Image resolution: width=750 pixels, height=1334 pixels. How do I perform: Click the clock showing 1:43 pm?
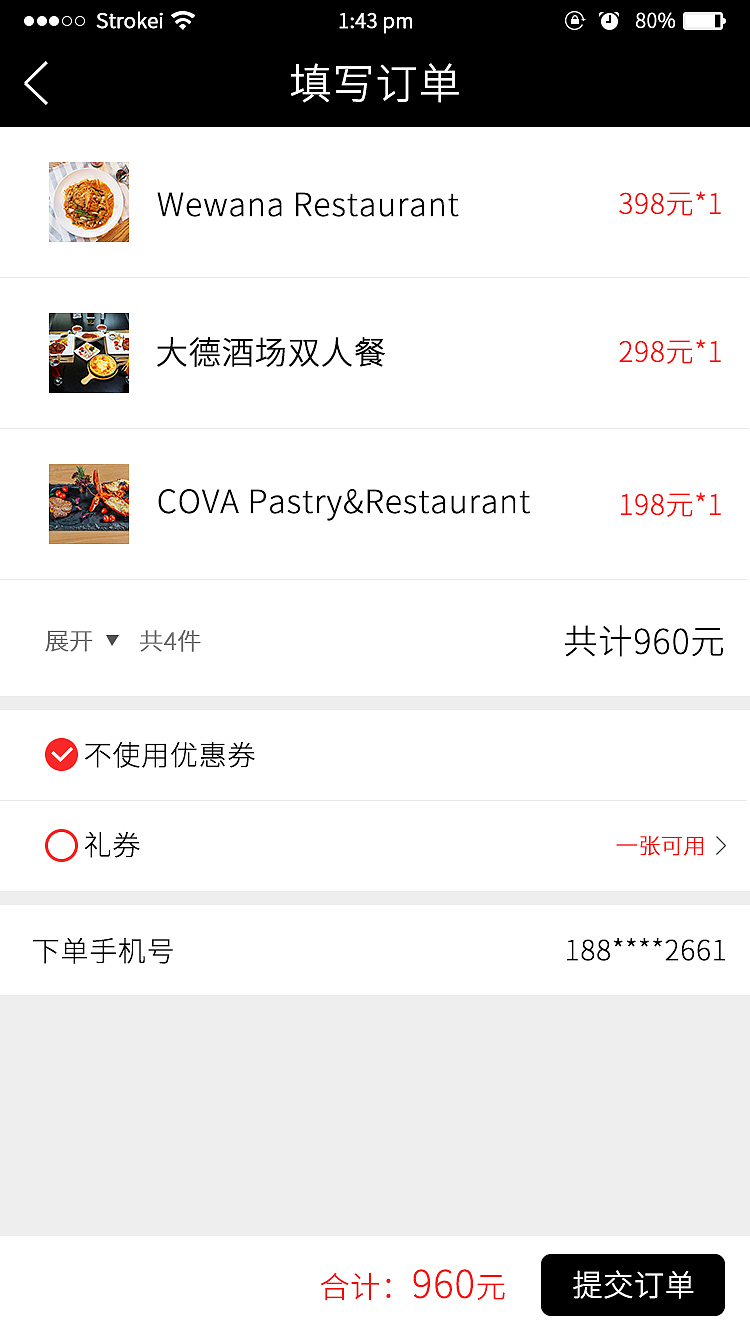pos(375,19)
